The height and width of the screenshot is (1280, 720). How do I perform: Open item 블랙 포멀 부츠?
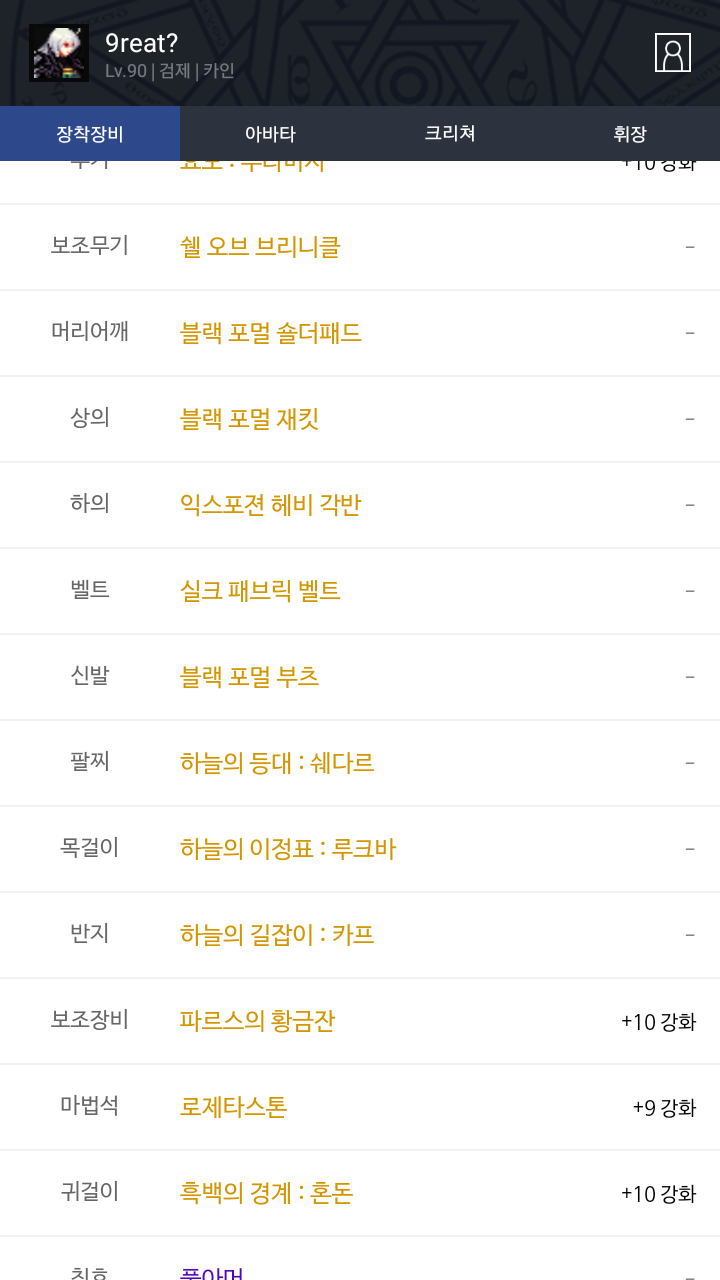[x=249, y=677]
